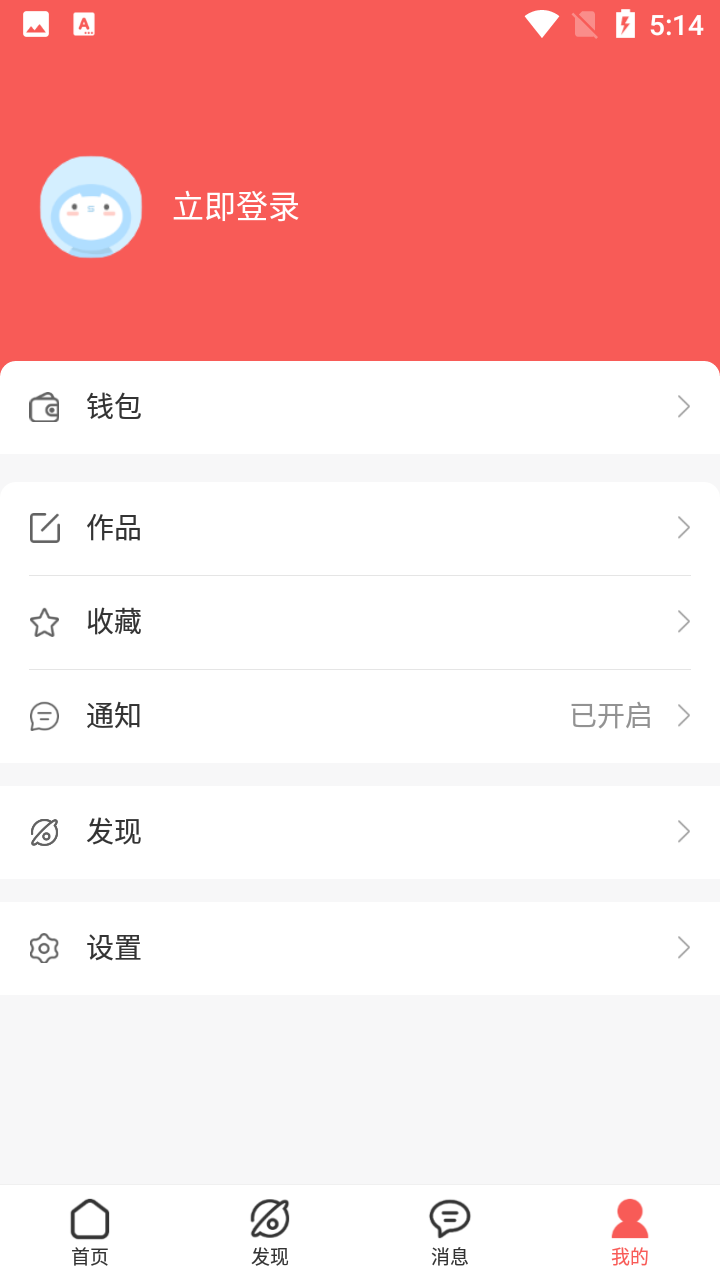Switch to the 首页 tab
The height and width of the screenshot is (1280, 720).
coord(89,1231)
